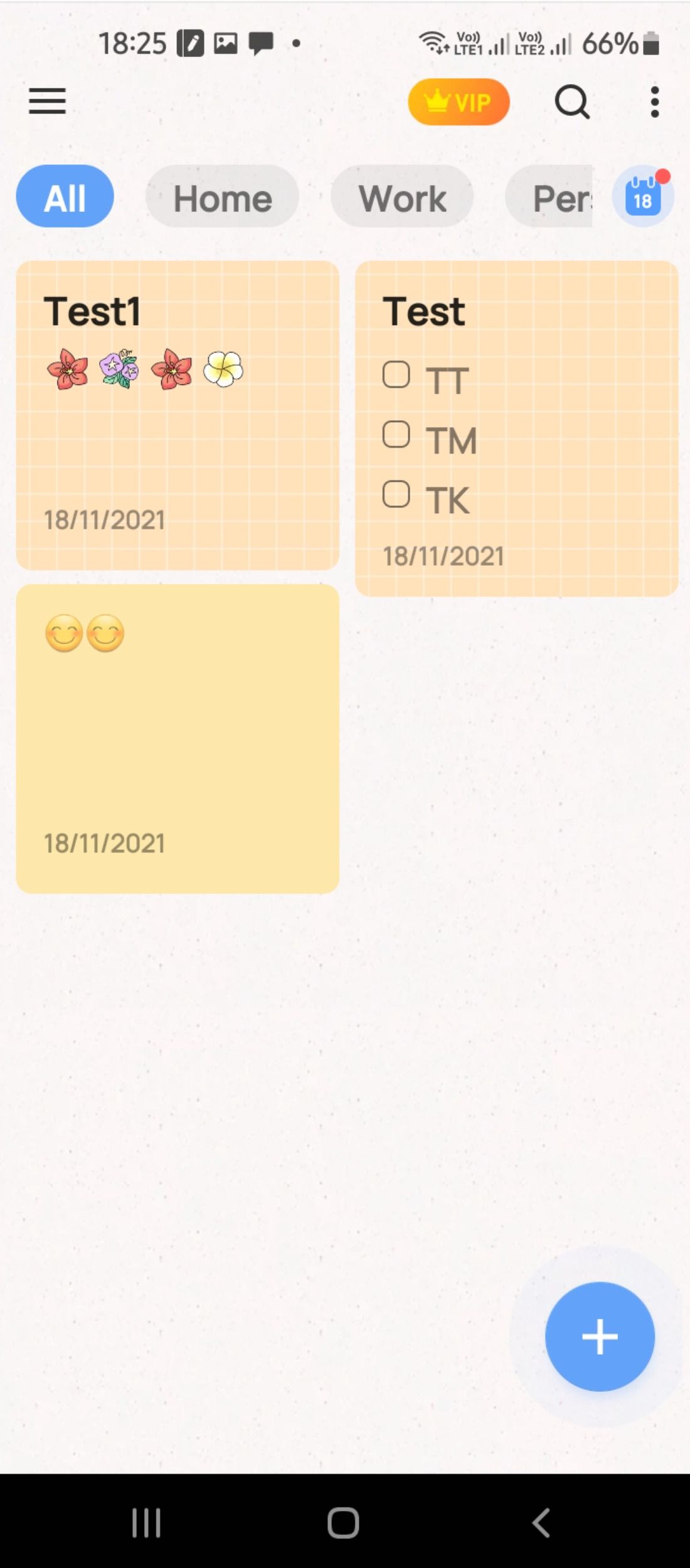Switch to the Work category

[x=402, y=198]
